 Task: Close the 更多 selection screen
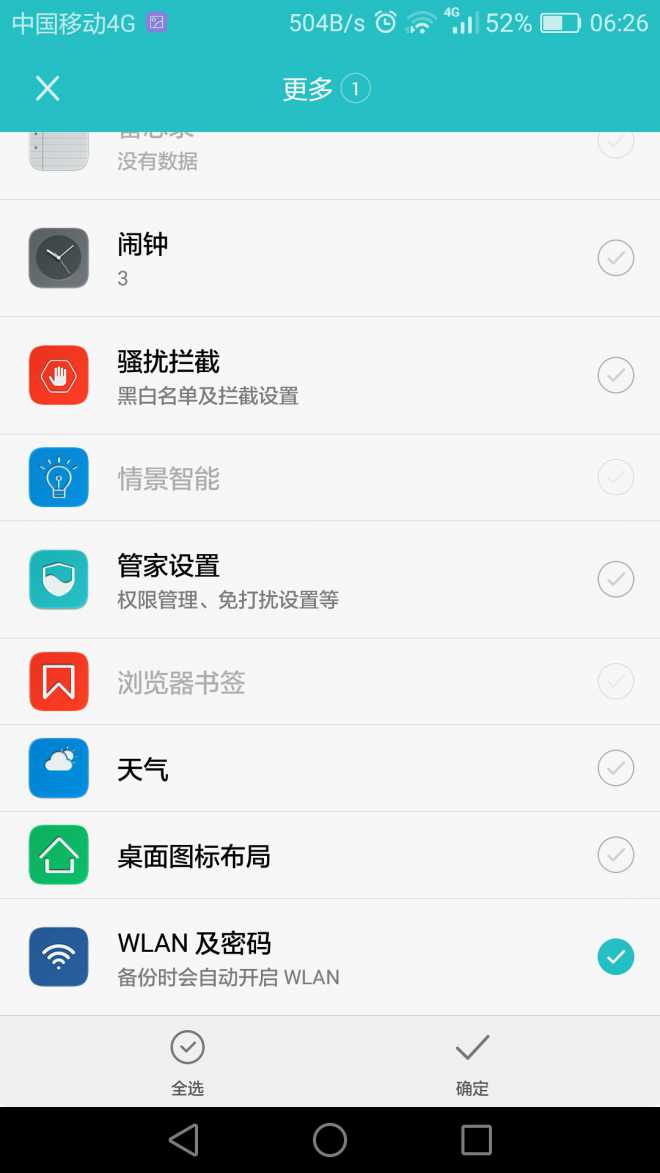tap(47, 89)
